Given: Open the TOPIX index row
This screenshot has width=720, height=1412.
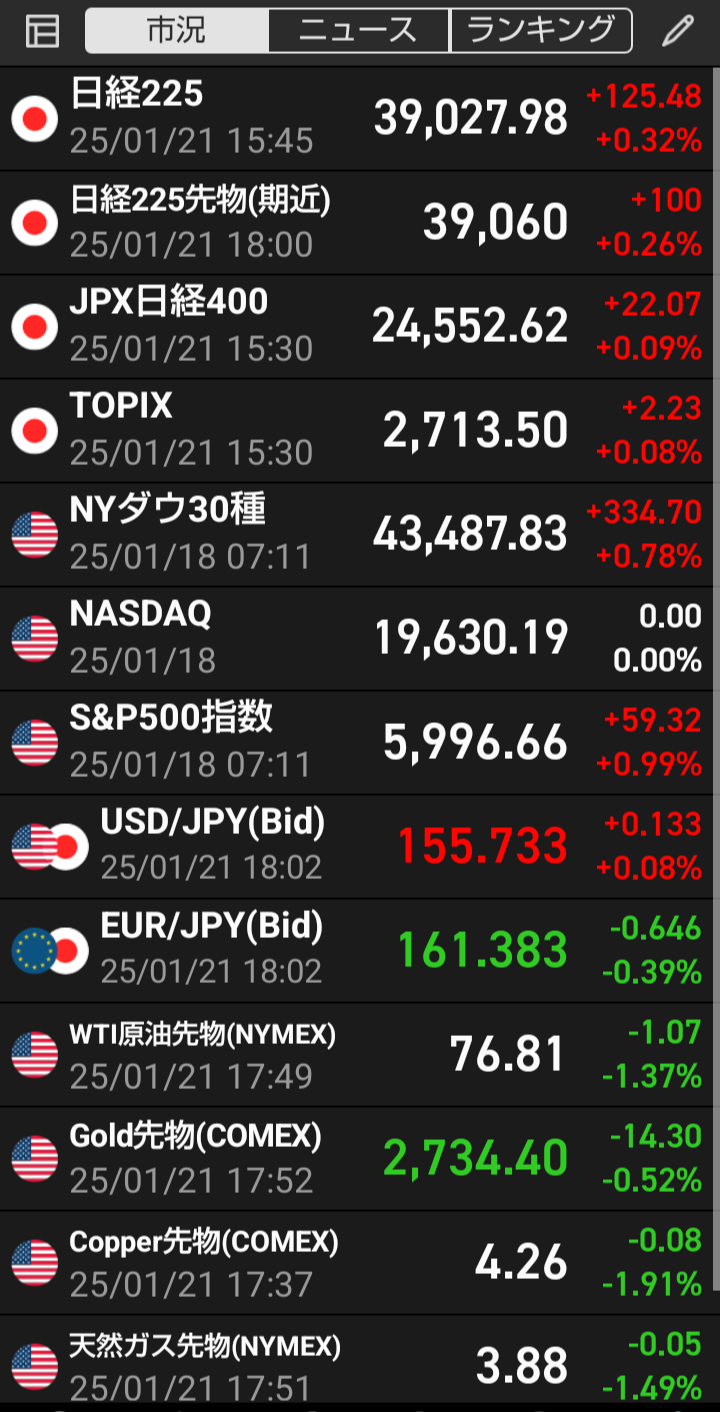Looking at the screenshot, I should coord(356,431).
